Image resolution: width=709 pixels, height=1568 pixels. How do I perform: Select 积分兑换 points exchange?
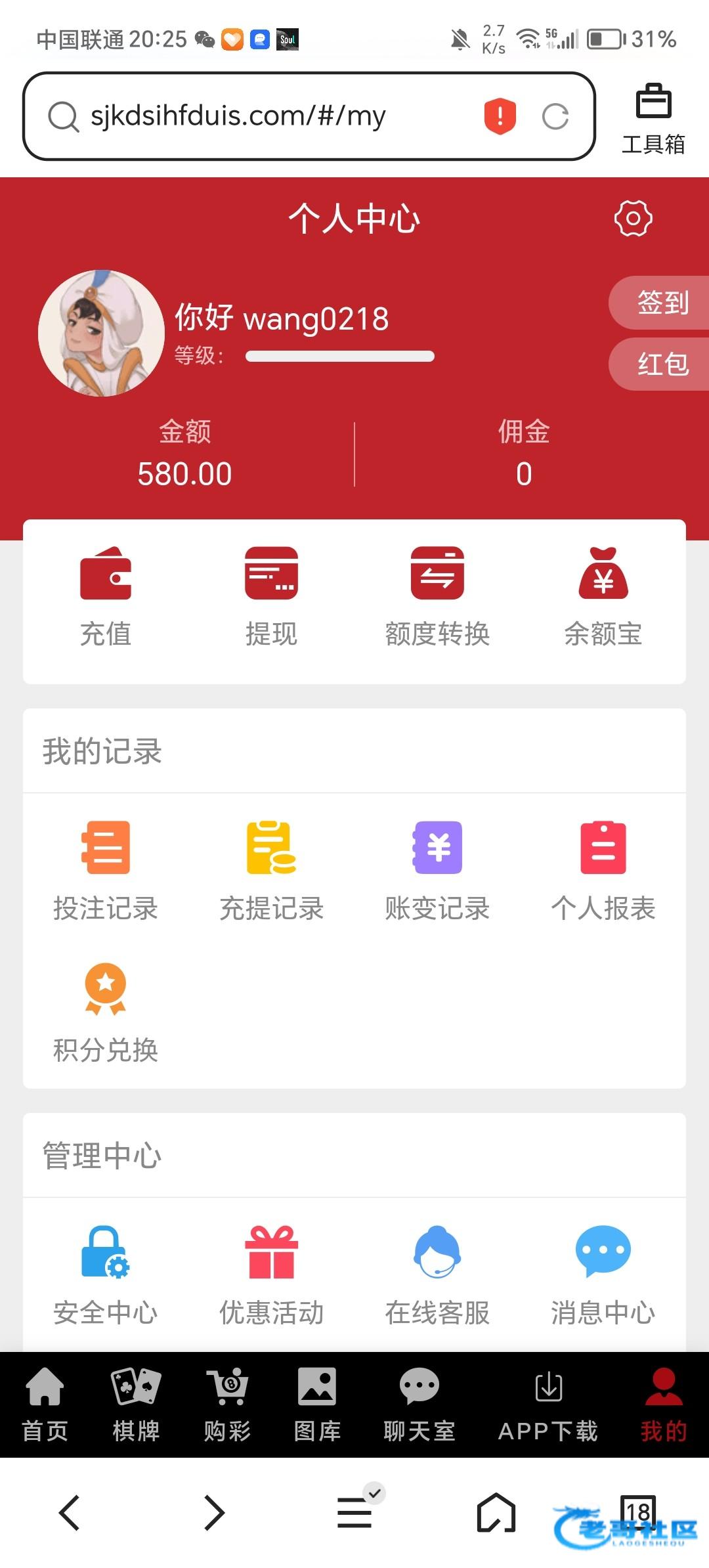(106, 1012)
